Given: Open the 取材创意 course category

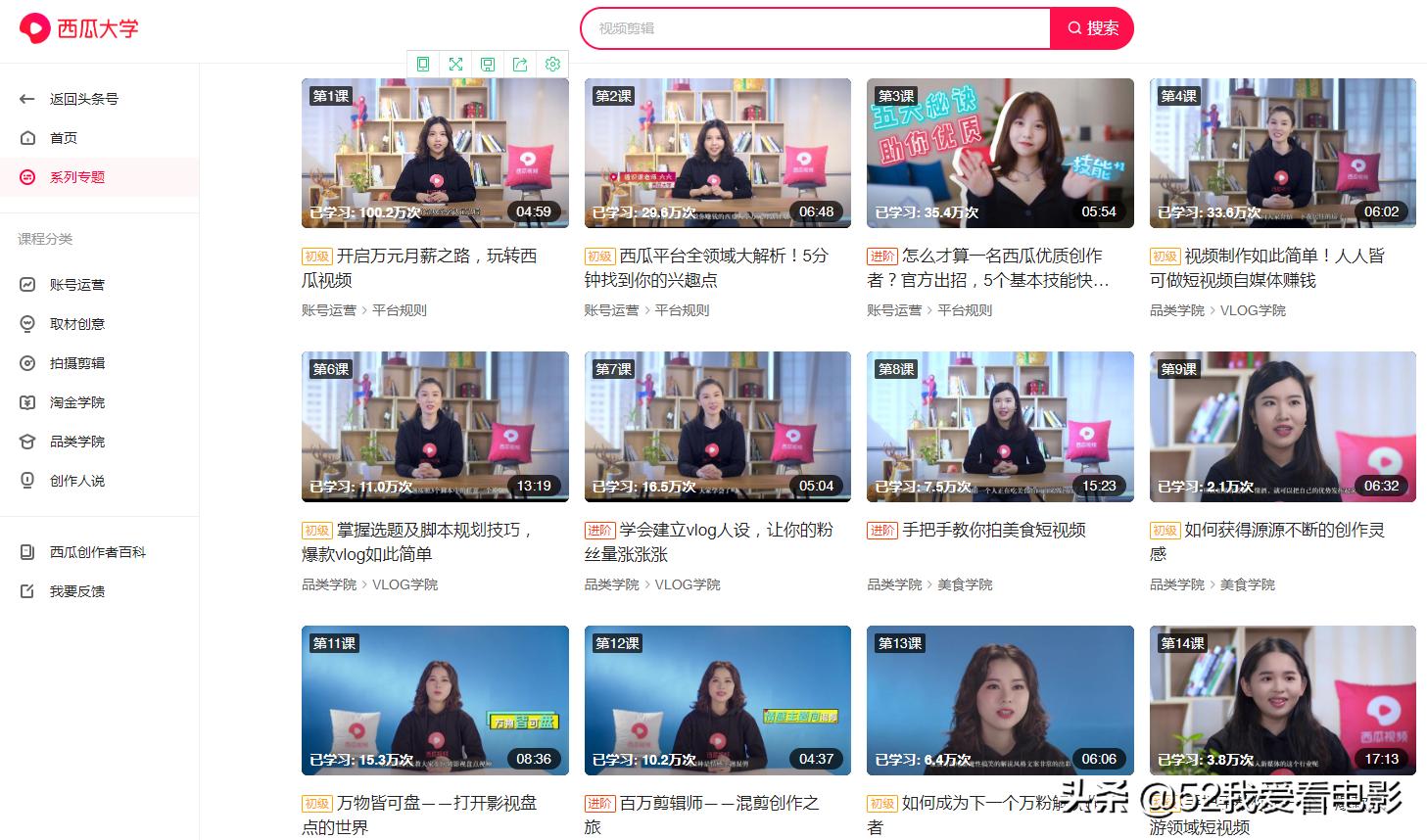Looking at the screenshot, I should 76,324.
